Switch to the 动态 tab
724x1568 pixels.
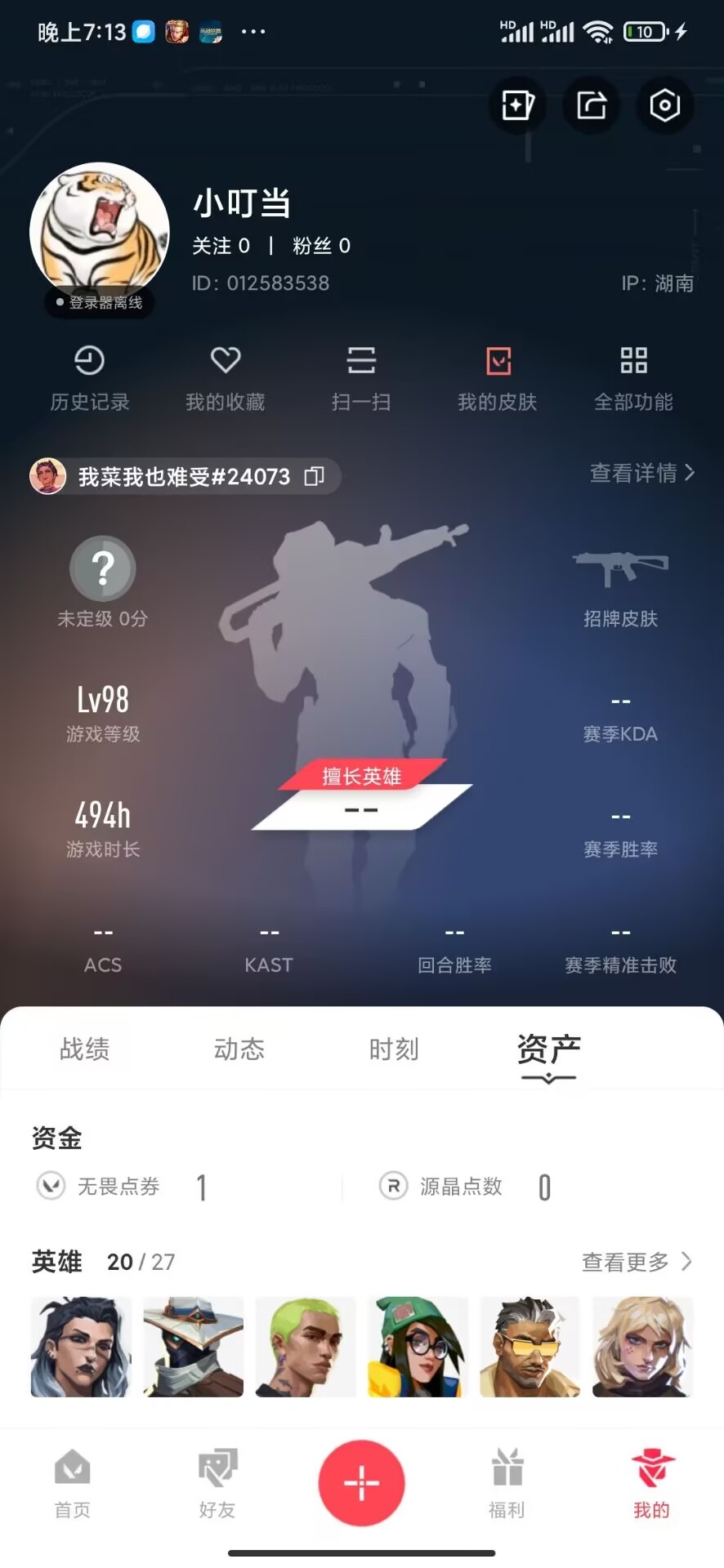(x=239, y=1049)
